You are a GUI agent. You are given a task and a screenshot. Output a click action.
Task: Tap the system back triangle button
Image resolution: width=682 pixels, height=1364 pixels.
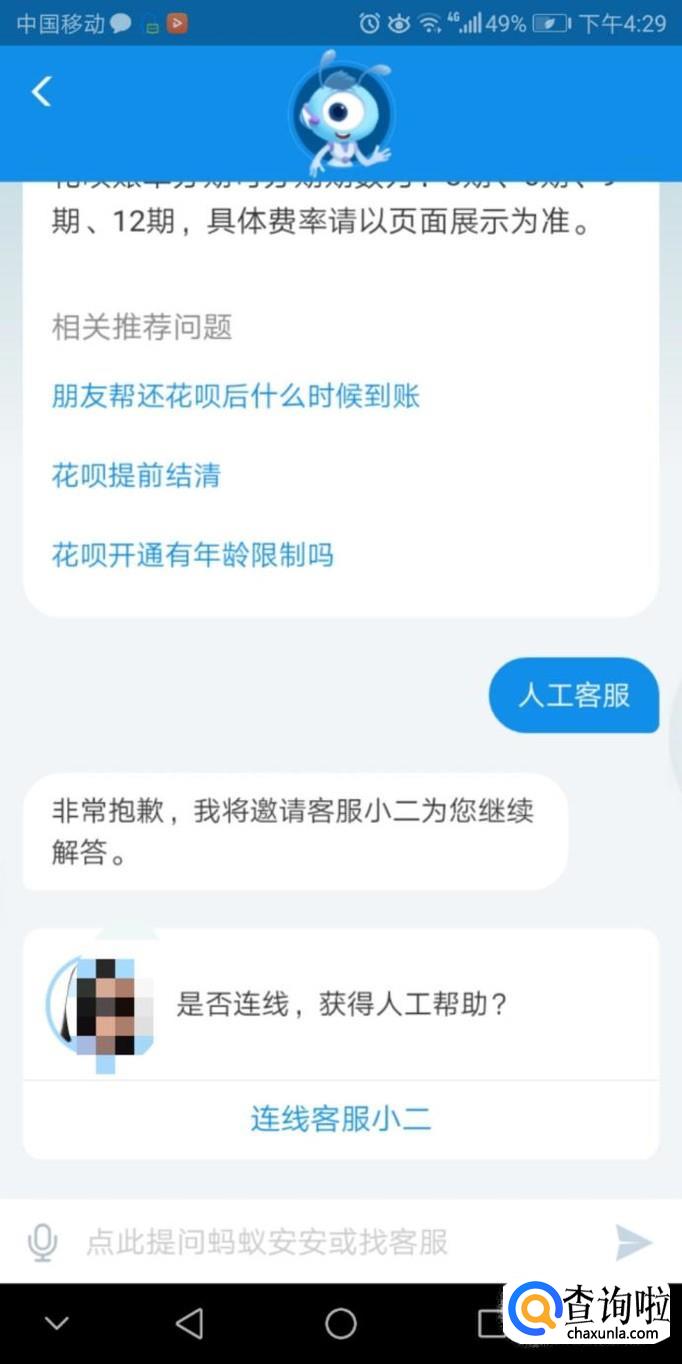(190, 1324)
